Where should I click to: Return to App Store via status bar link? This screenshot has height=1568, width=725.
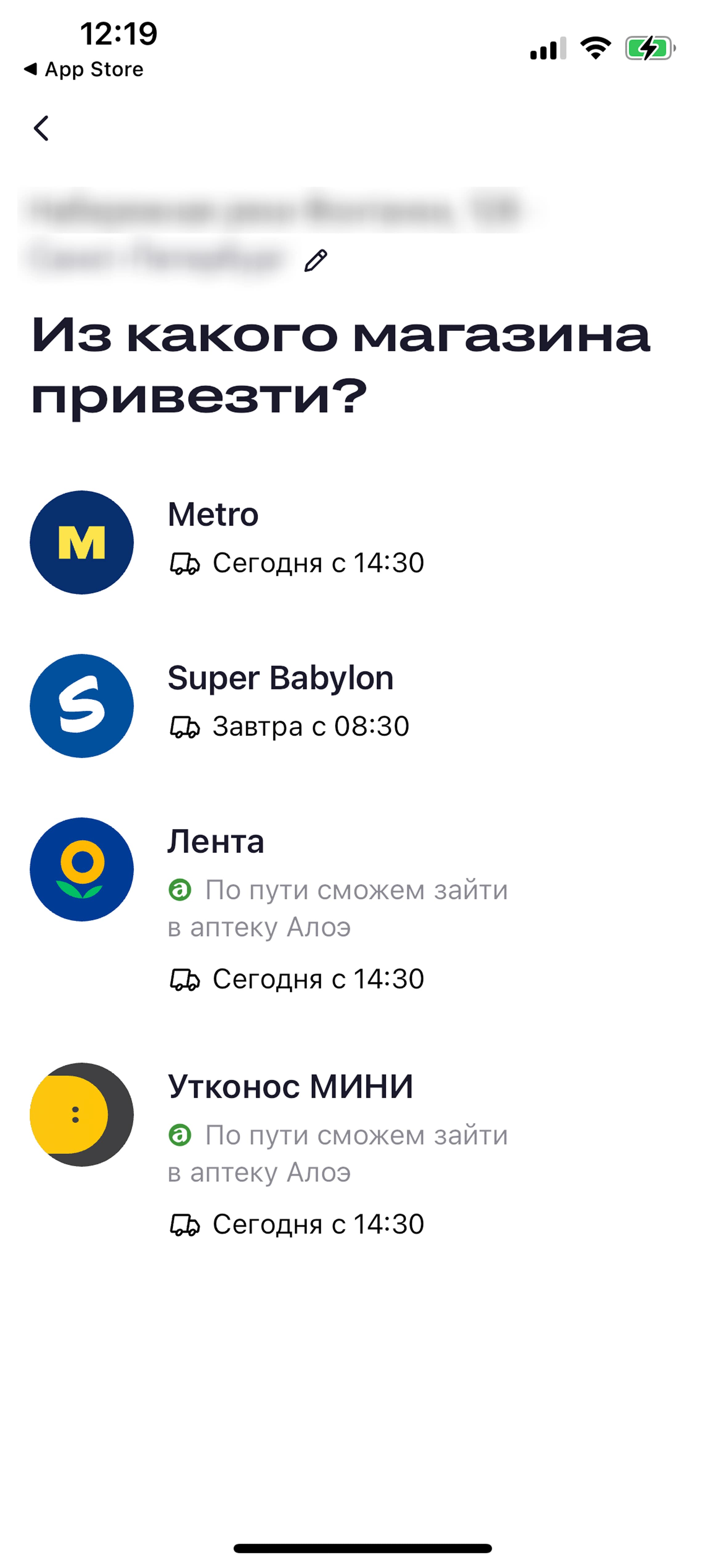pyautogui.click(x=84, y=69)
